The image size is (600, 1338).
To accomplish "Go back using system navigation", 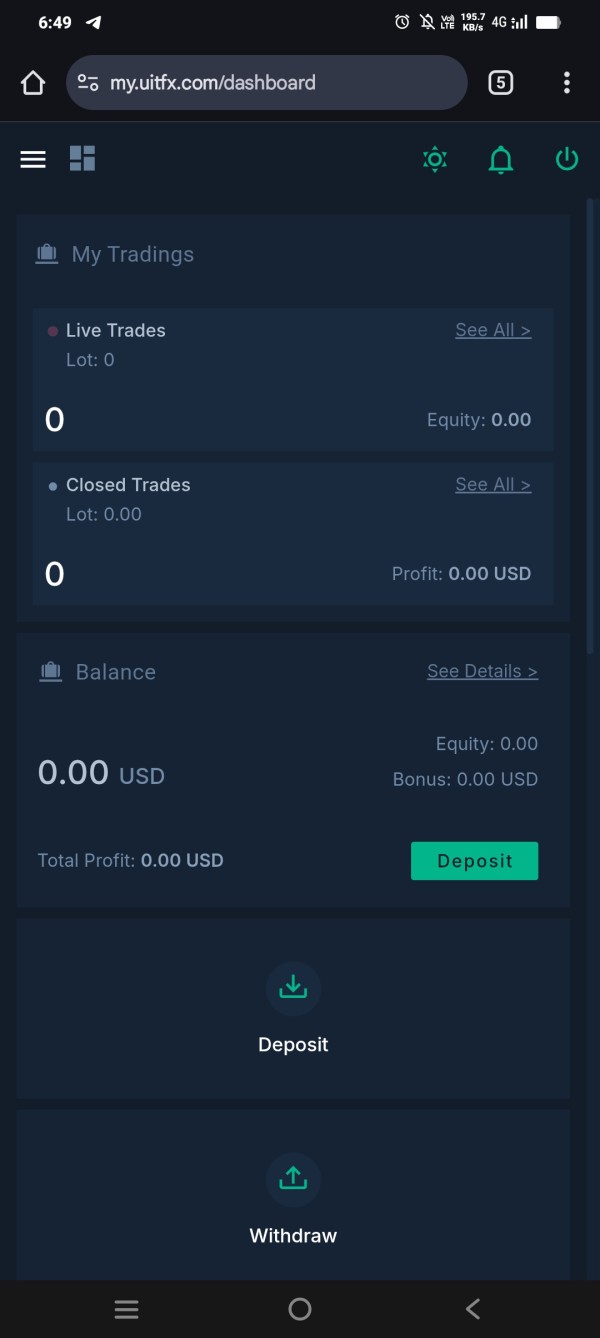I will (x=473, y=1308).
